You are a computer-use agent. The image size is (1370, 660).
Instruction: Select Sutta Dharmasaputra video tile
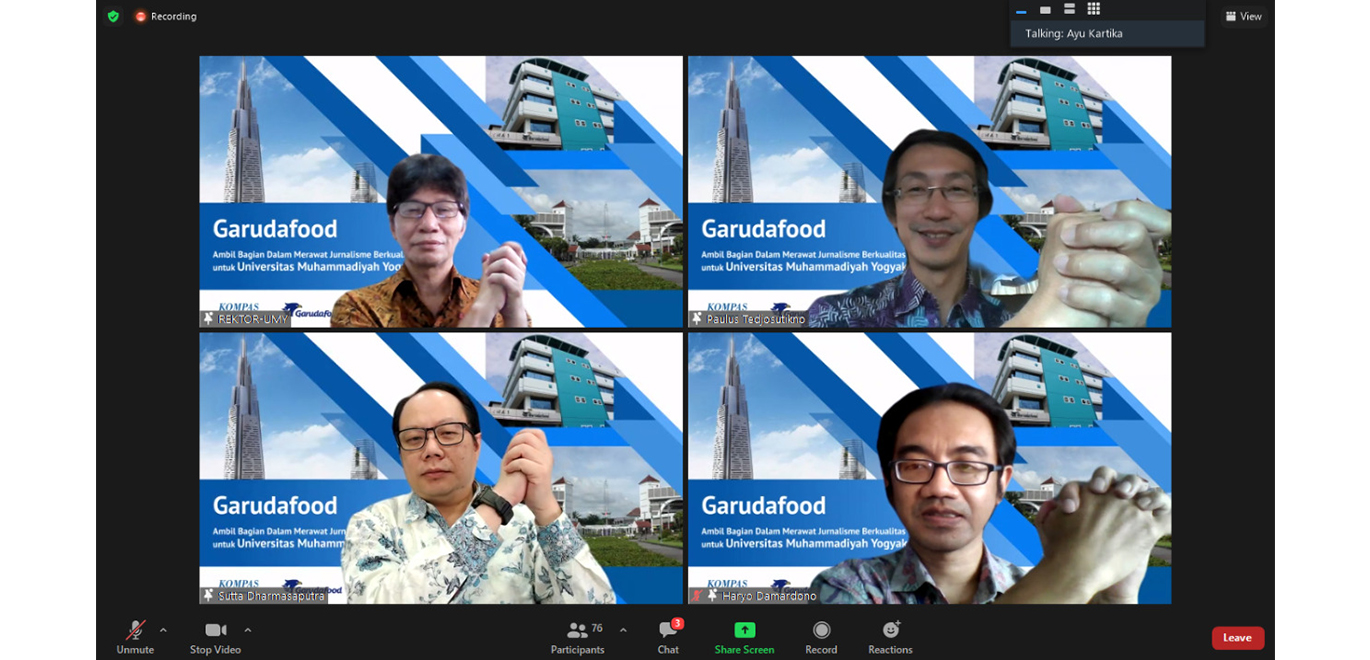tap(440, 468)
